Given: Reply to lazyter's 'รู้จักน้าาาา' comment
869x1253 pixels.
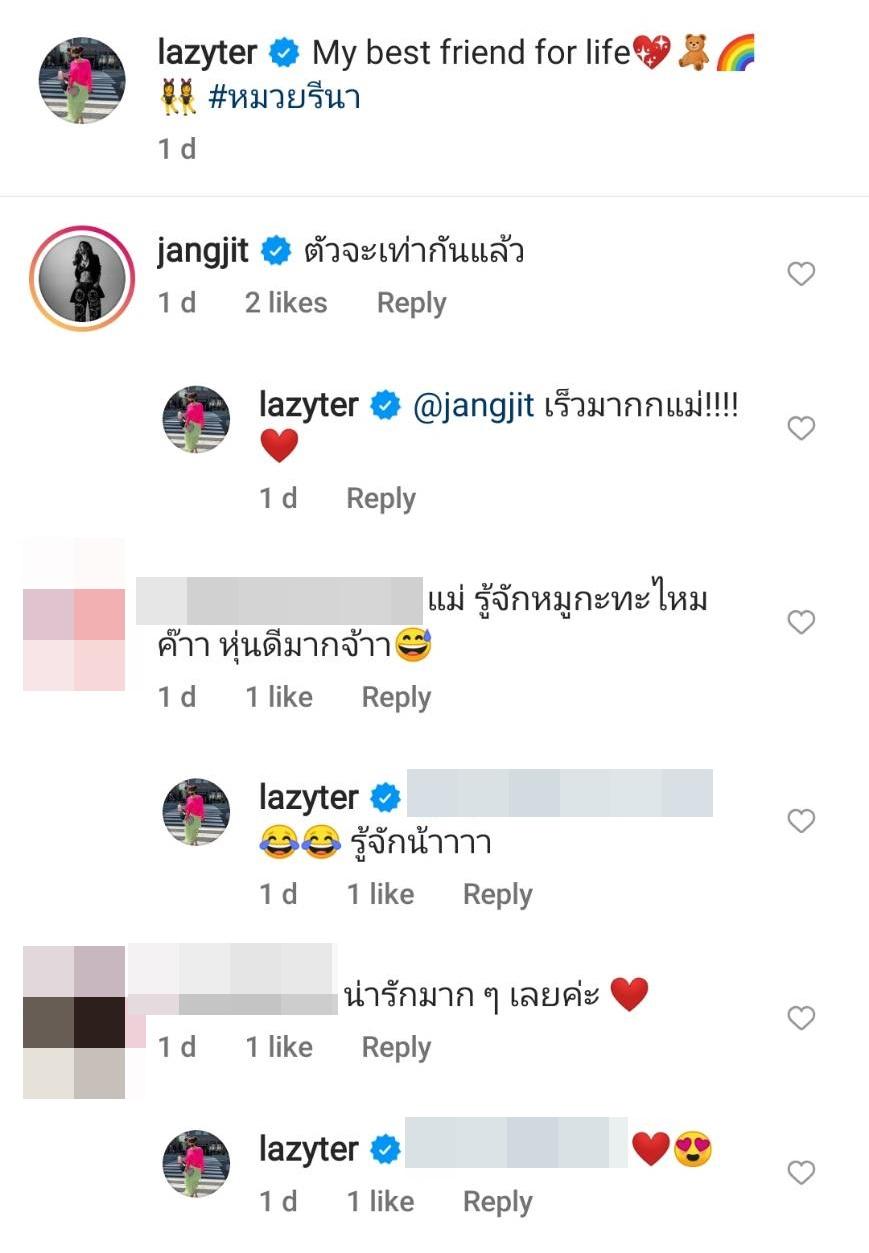Looking at the screenshot, I should click(x=497, y=894).
